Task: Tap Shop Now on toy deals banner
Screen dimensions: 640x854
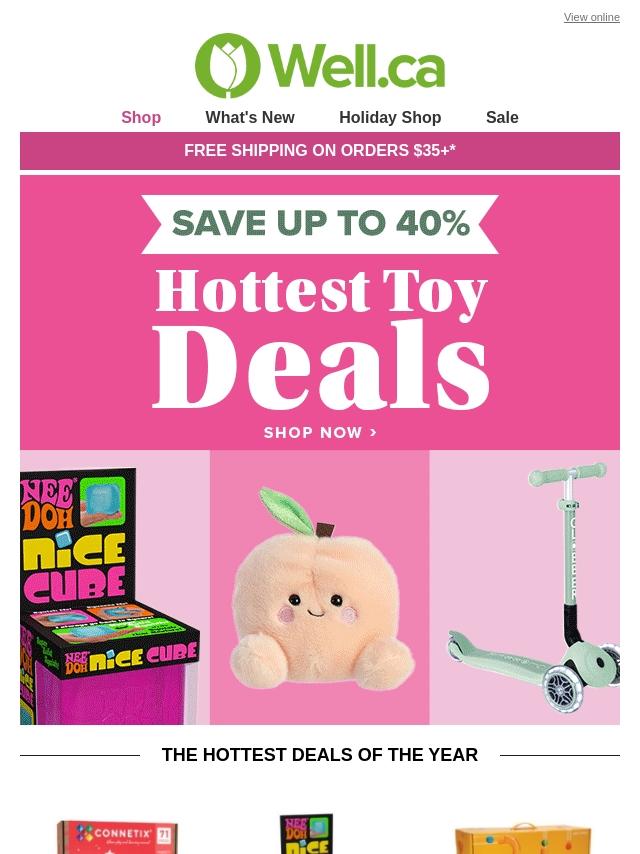Action: [320, 432]
